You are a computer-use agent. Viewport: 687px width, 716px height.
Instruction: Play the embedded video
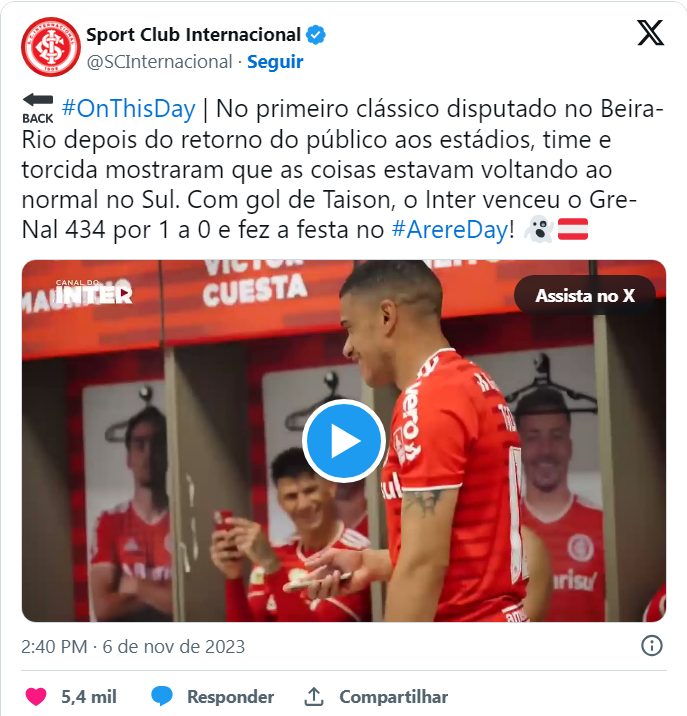click(343, 441)
